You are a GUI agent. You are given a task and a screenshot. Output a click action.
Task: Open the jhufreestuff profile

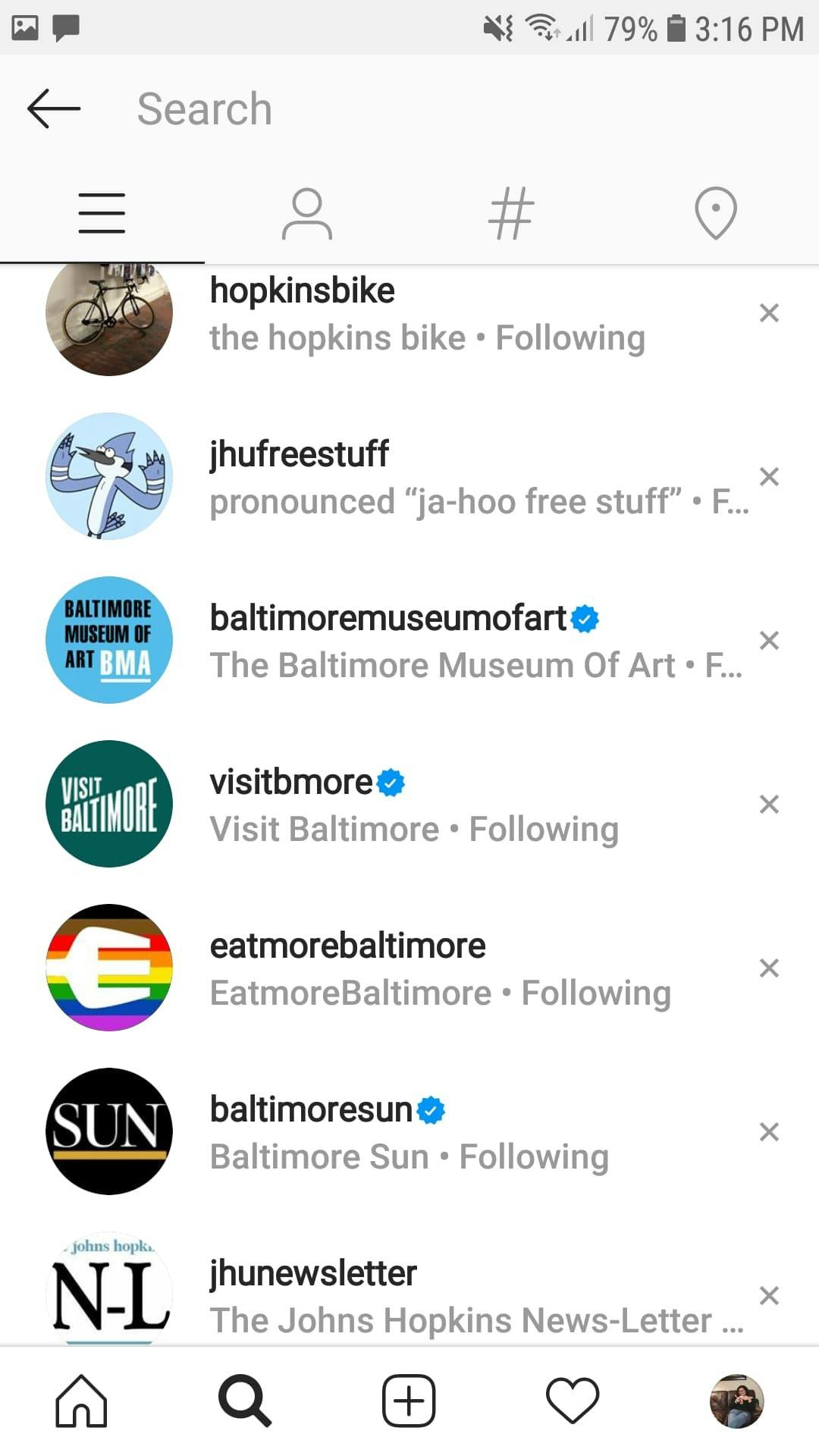[x=379, y=477]
